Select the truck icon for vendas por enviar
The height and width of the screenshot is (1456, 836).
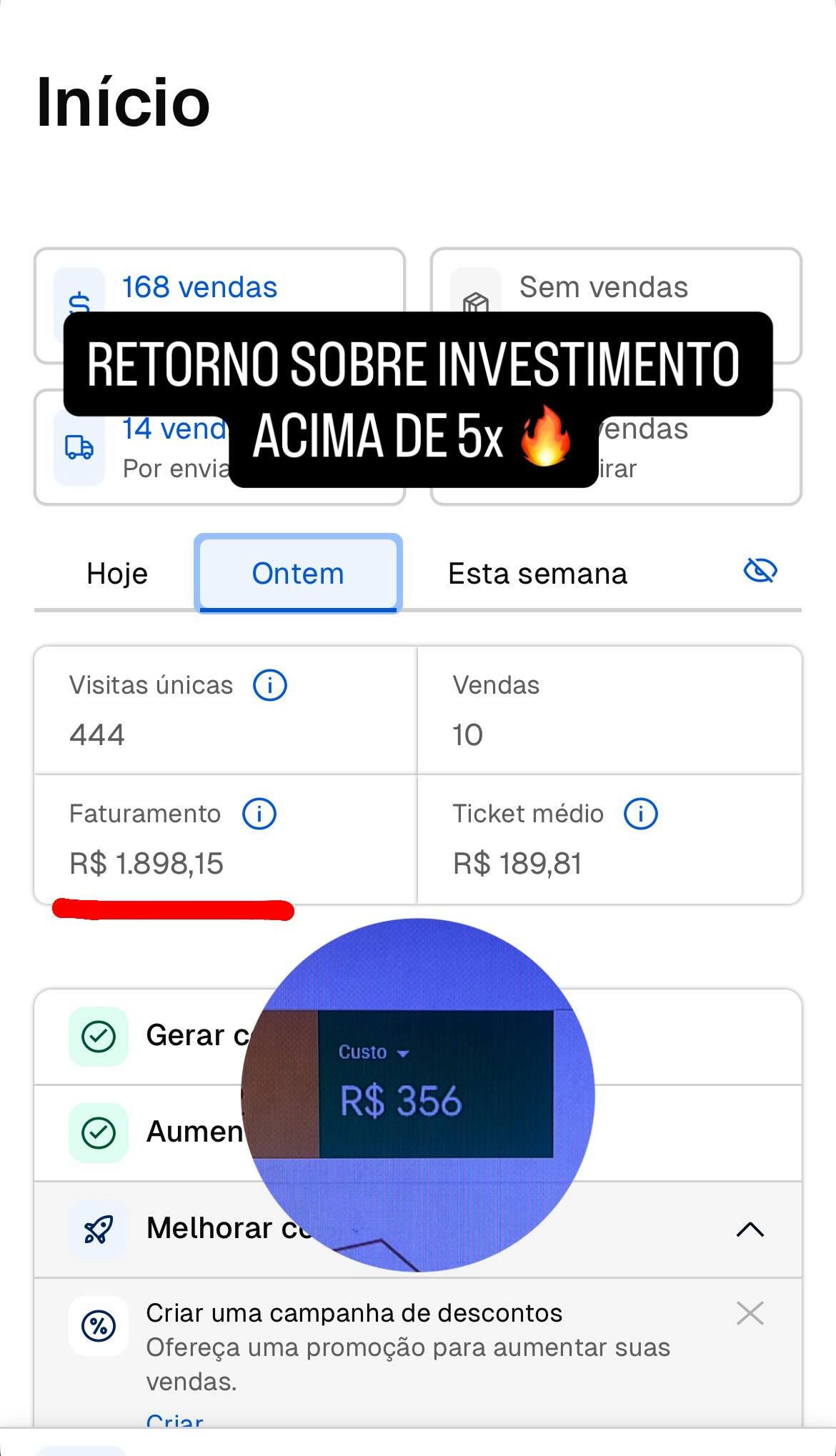79,447
